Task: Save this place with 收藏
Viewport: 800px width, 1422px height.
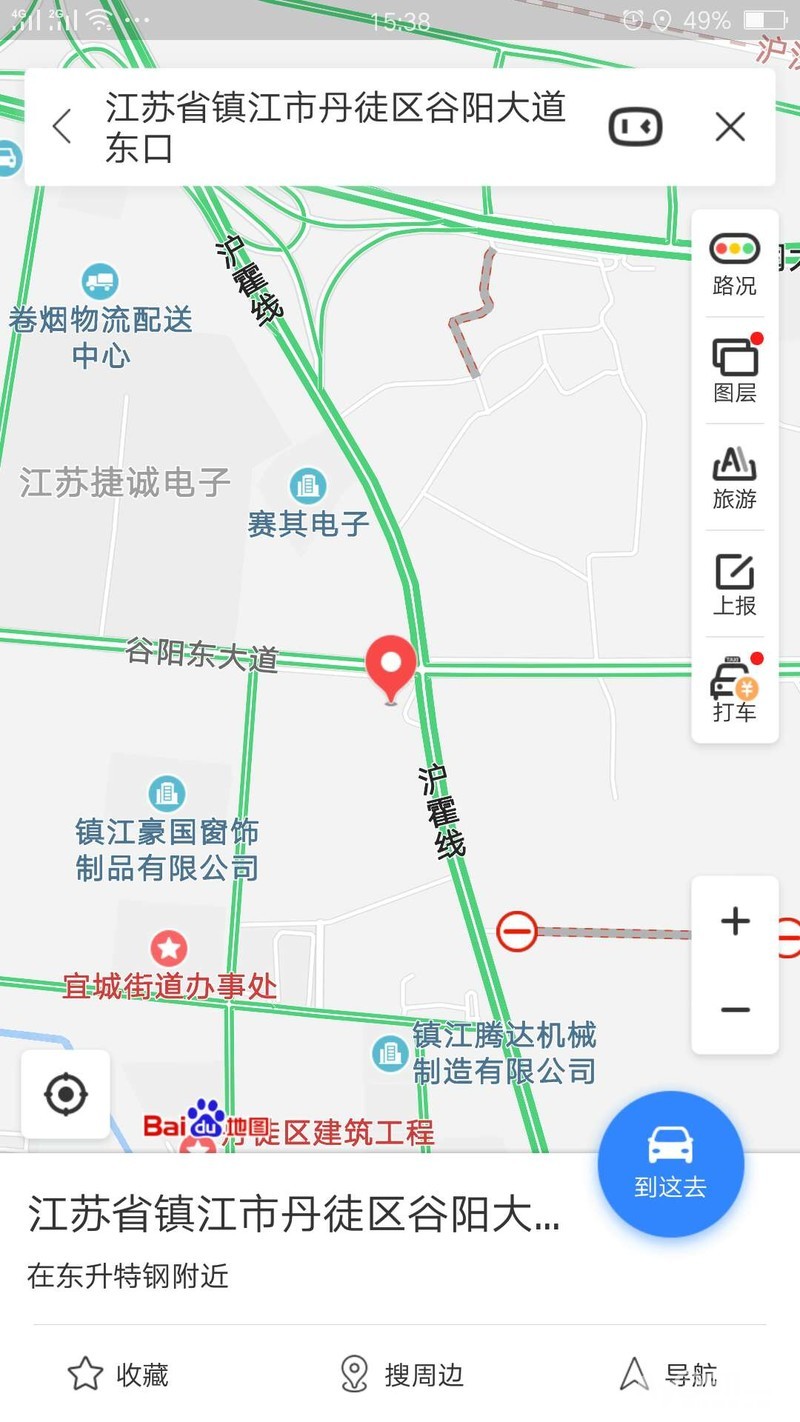Action: click(118, 1375)
